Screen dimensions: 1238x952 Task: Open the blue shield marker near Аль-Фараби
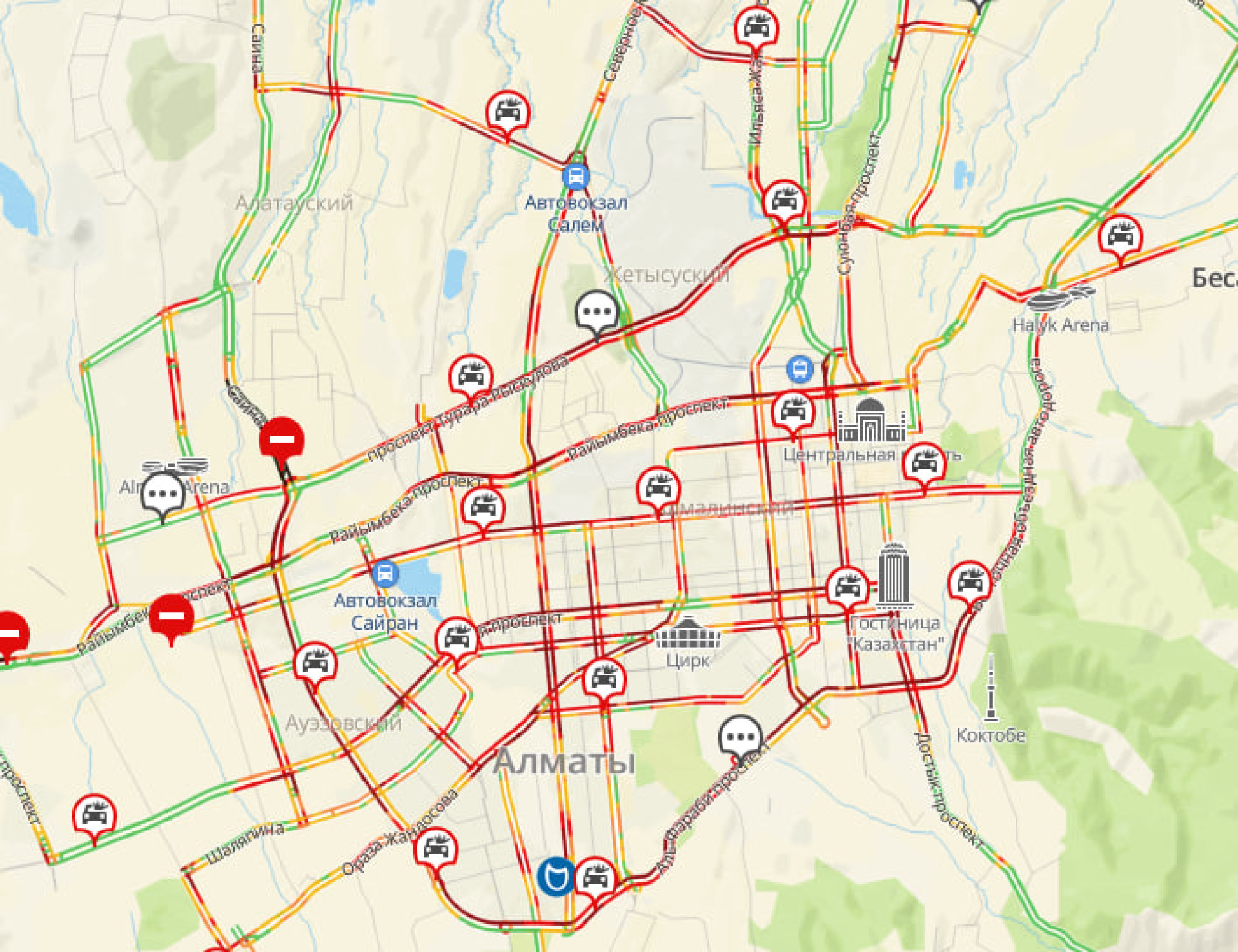pyautogui.click(x=555, y=877)
